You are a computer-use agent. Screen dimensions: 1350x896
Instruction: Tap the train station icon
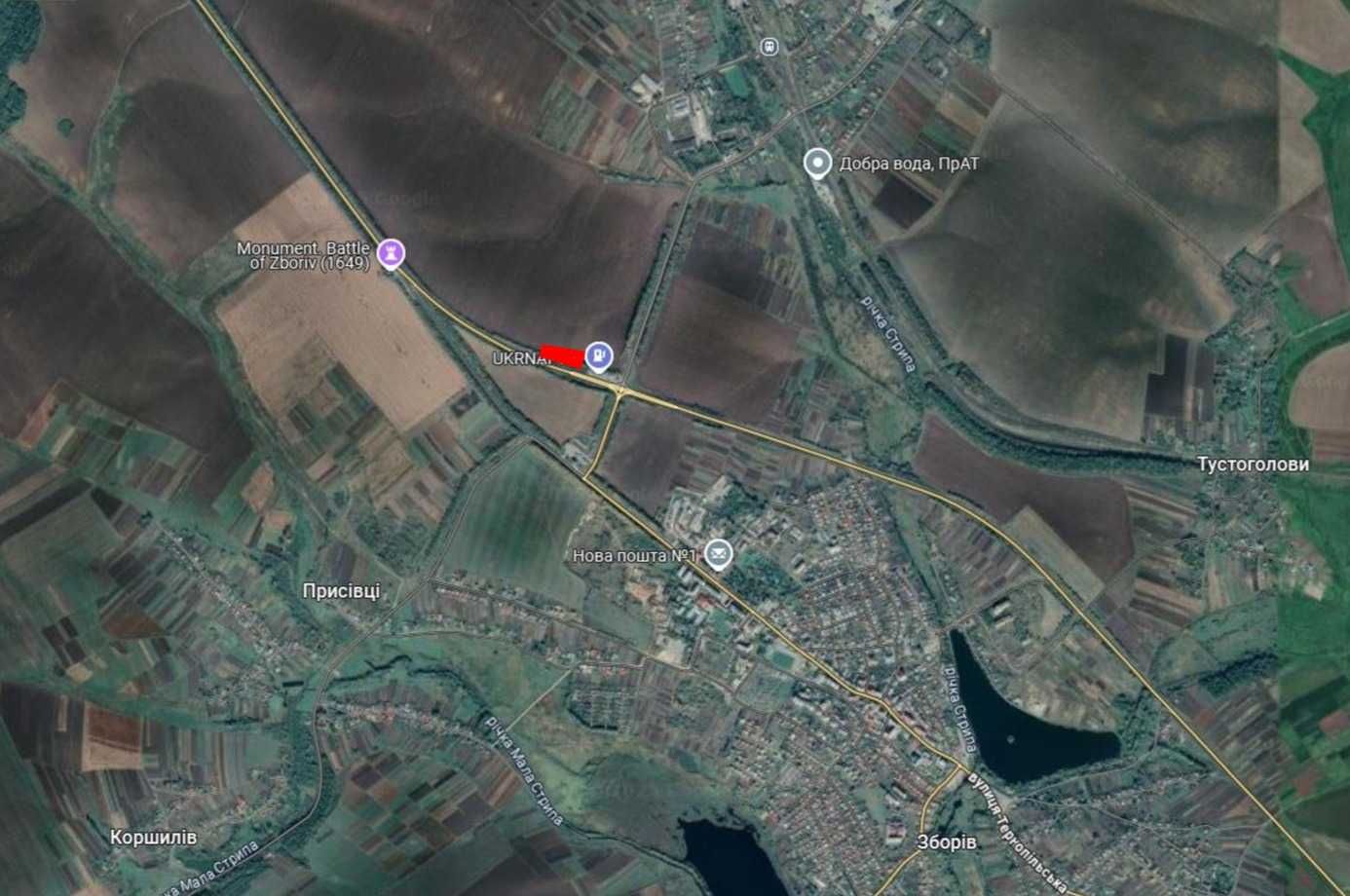coord(769,46)
